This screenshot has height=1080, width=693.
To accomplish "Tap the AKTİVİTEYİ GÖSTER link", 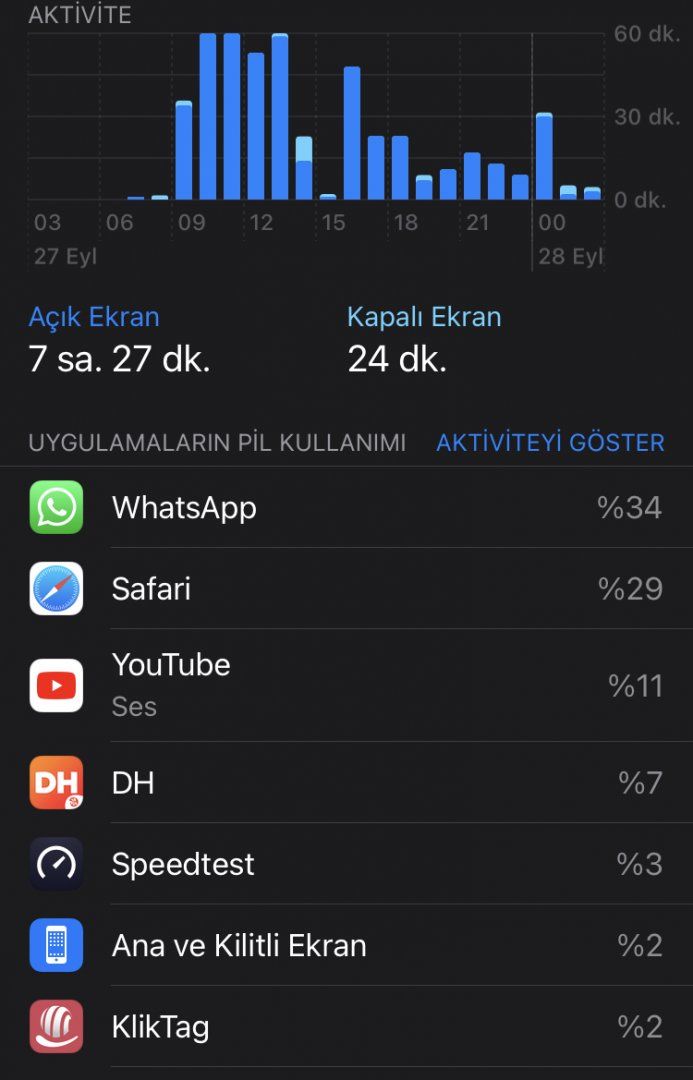I will 550,443.
